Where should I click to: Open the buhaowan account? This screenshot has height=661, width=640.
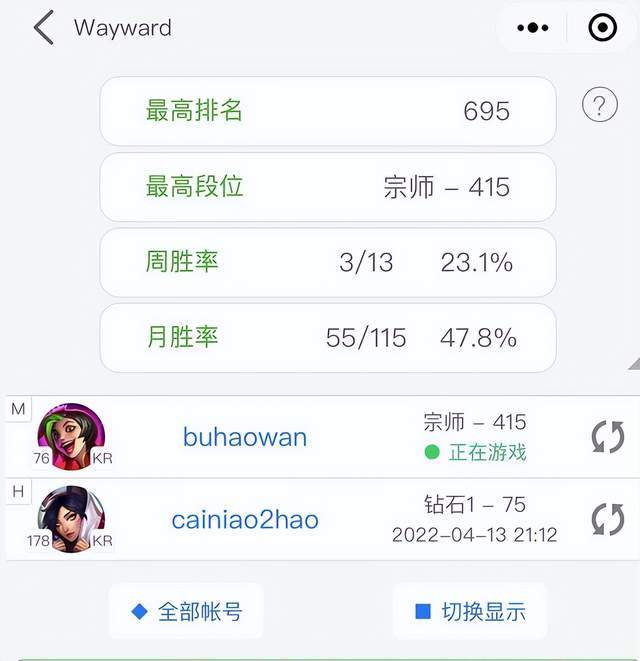(245, 437)
